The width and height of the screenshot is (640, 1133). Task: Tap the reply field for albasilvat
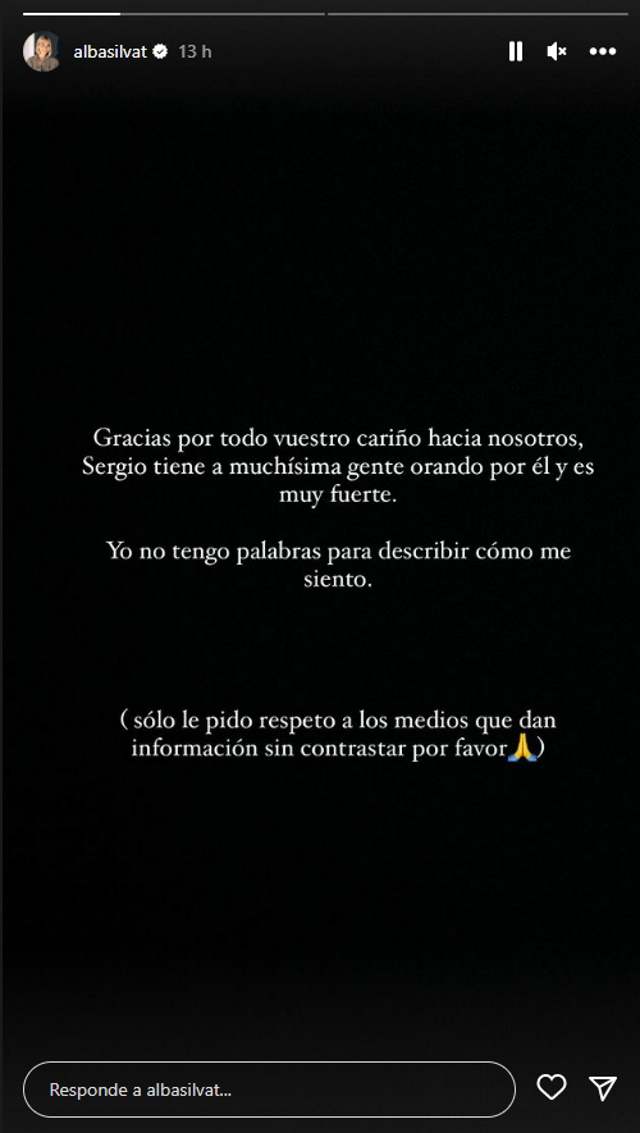pyautogui.click(x=269, y=1089)
